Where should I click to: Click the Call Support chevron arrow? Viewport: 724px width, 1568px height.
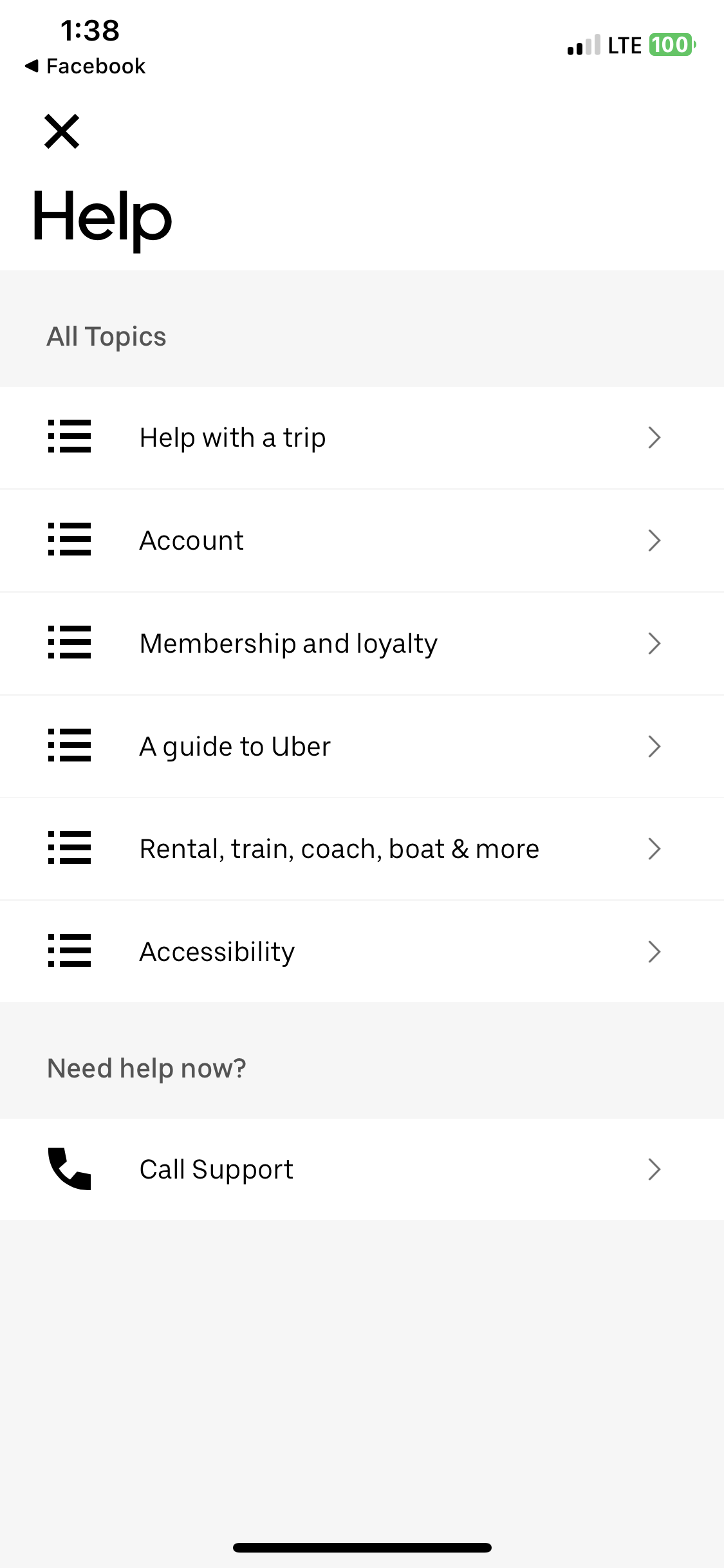pos(654,1169)
